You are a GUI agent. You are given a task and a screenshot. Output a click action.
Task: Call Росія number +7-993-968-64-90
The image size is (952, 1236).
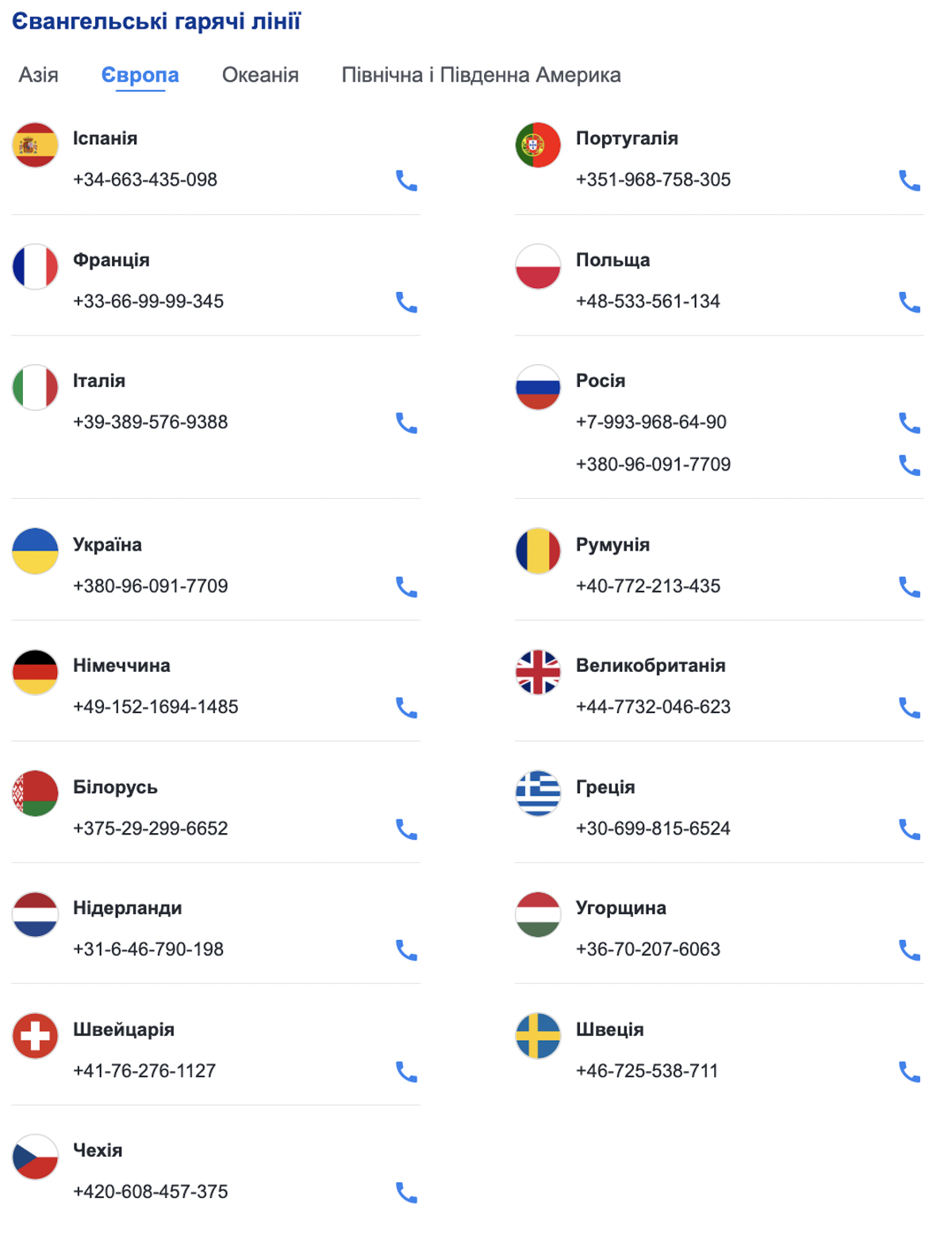pos(909,423)
